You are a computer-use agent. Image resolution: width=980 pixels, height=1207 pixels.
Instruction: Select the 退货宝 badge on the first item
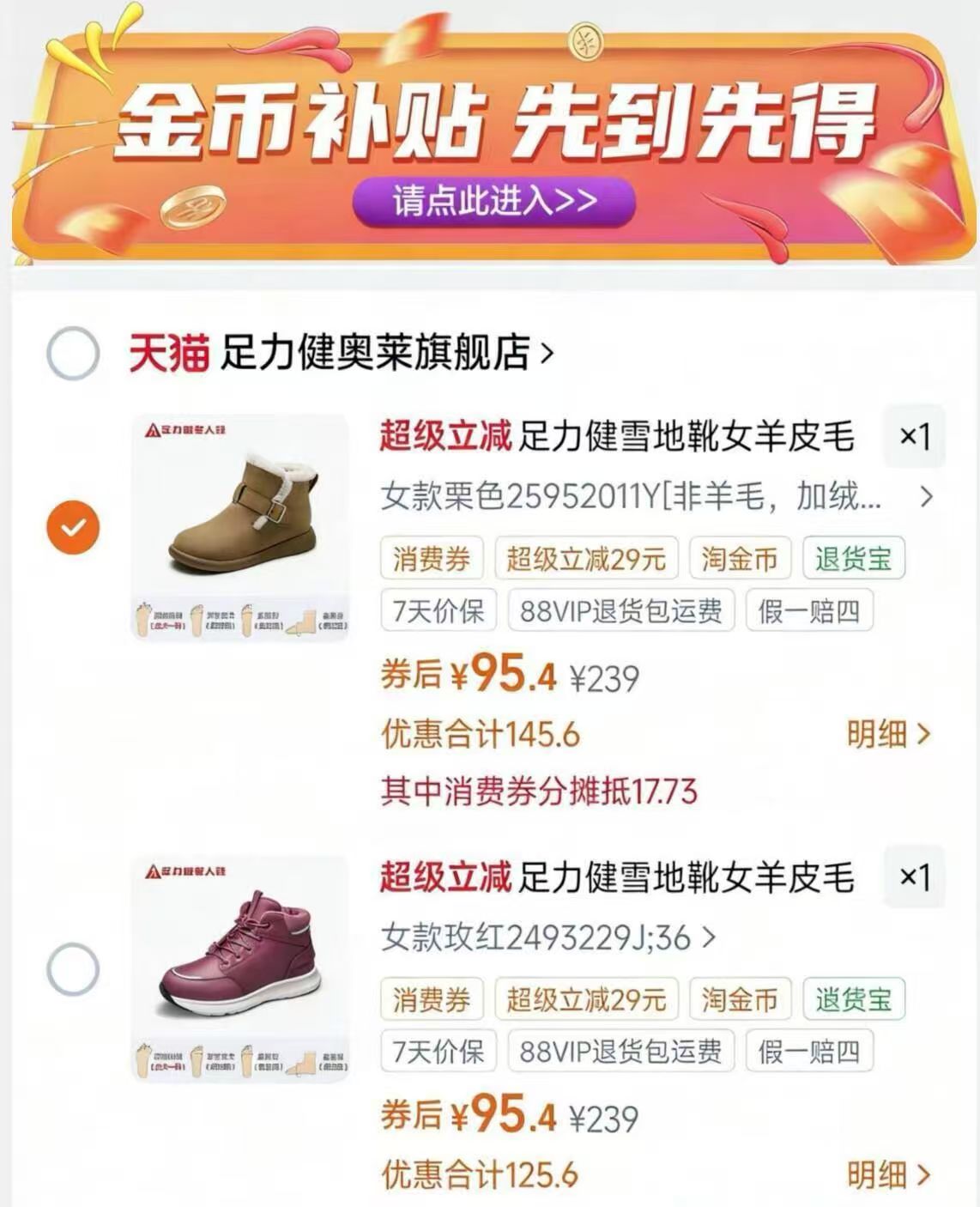(851, 559)
